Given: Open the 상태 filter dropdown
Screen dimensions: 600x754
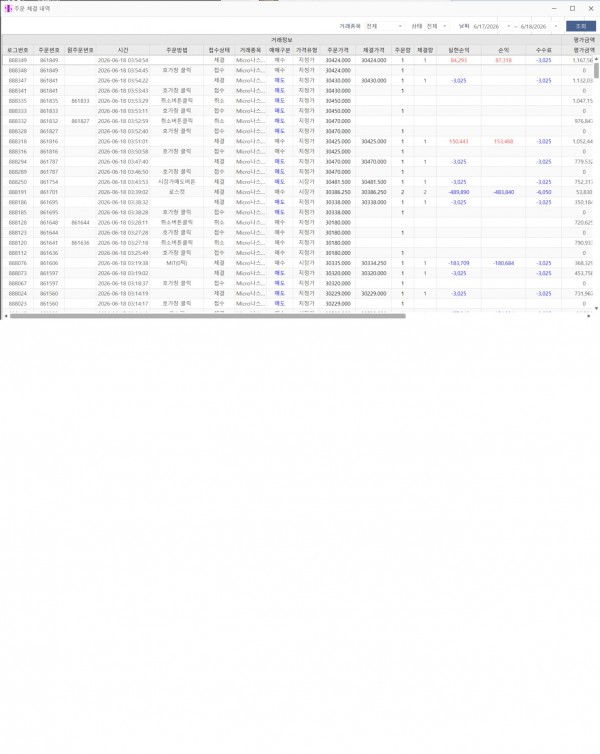Looking at the screenshot, I should click(x=437, y=26).
